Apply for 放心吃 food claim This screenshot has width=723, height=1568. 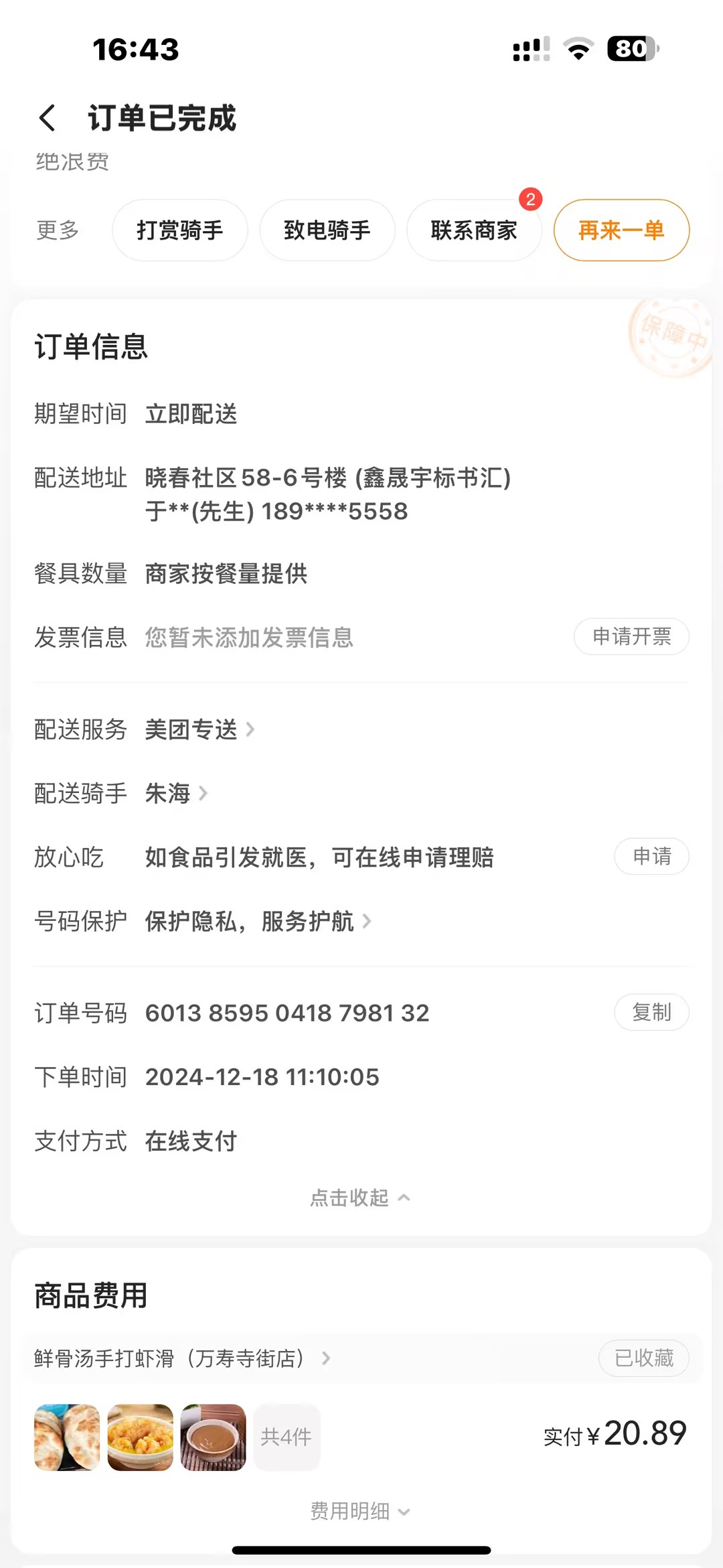[x=651, y=856]
